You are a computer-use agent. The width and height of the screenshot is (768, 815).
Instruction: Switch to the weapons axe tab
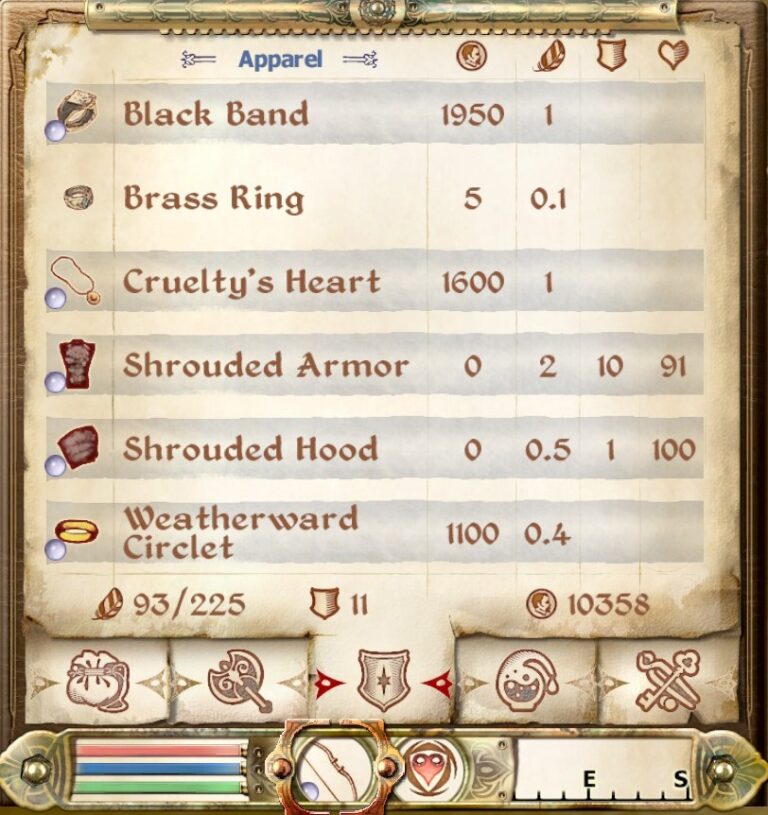(x=240, y=682)
